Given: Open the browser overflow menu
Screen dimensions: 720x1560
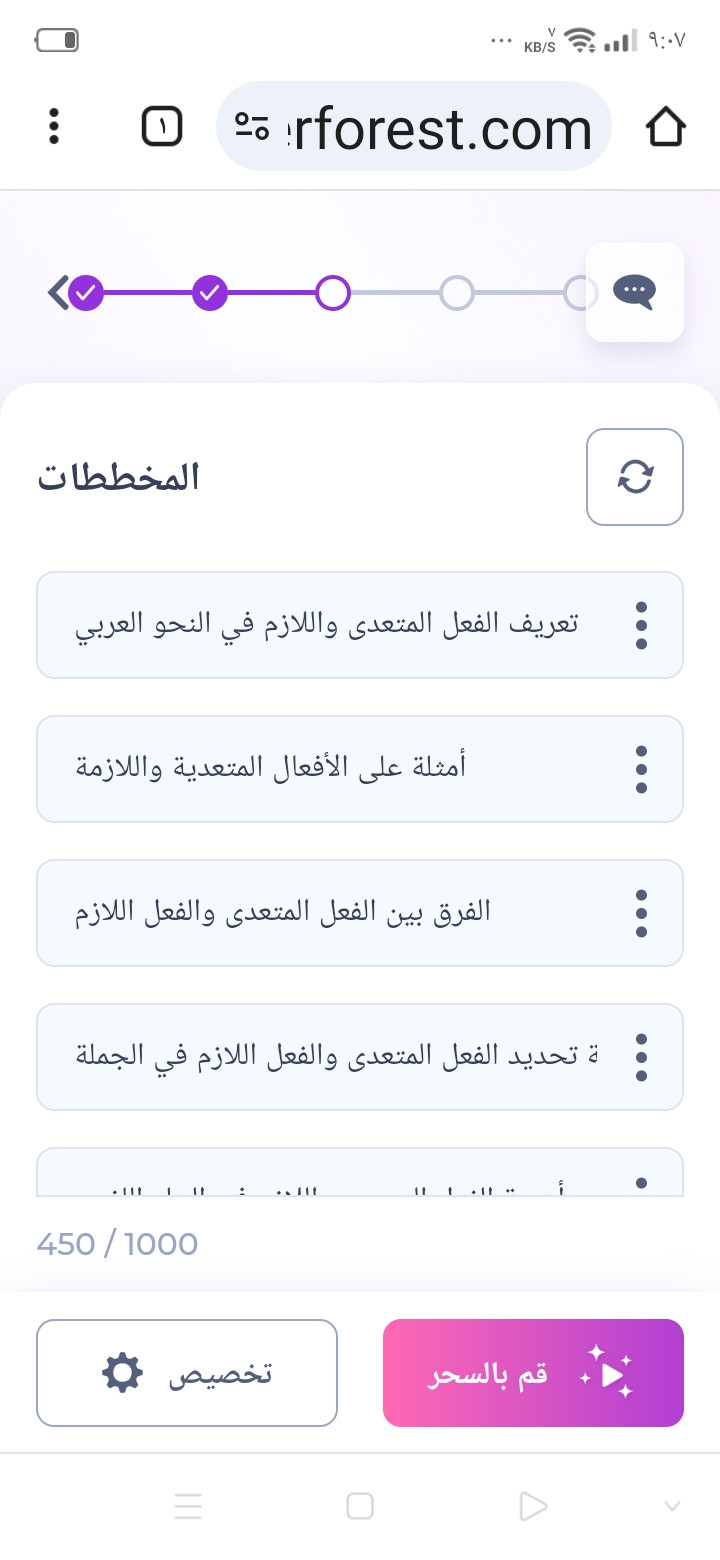Looking at the screenshot, I should pyautogui.click(x=54, y=127).
